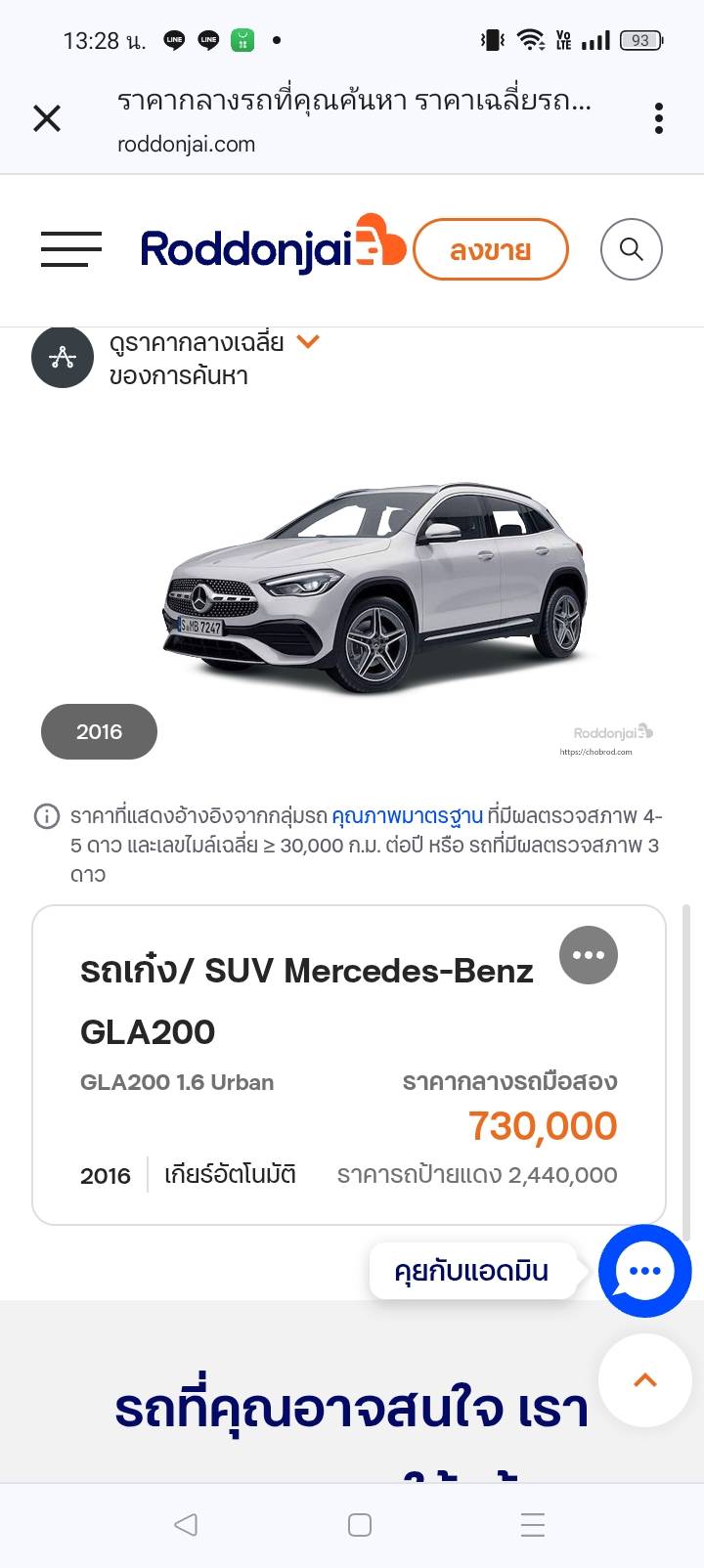The height and width of the screenshot is (1568, 704).
Task: Open the คุณภาพมาตรฐาน link
Action: (x=407, y=815)
